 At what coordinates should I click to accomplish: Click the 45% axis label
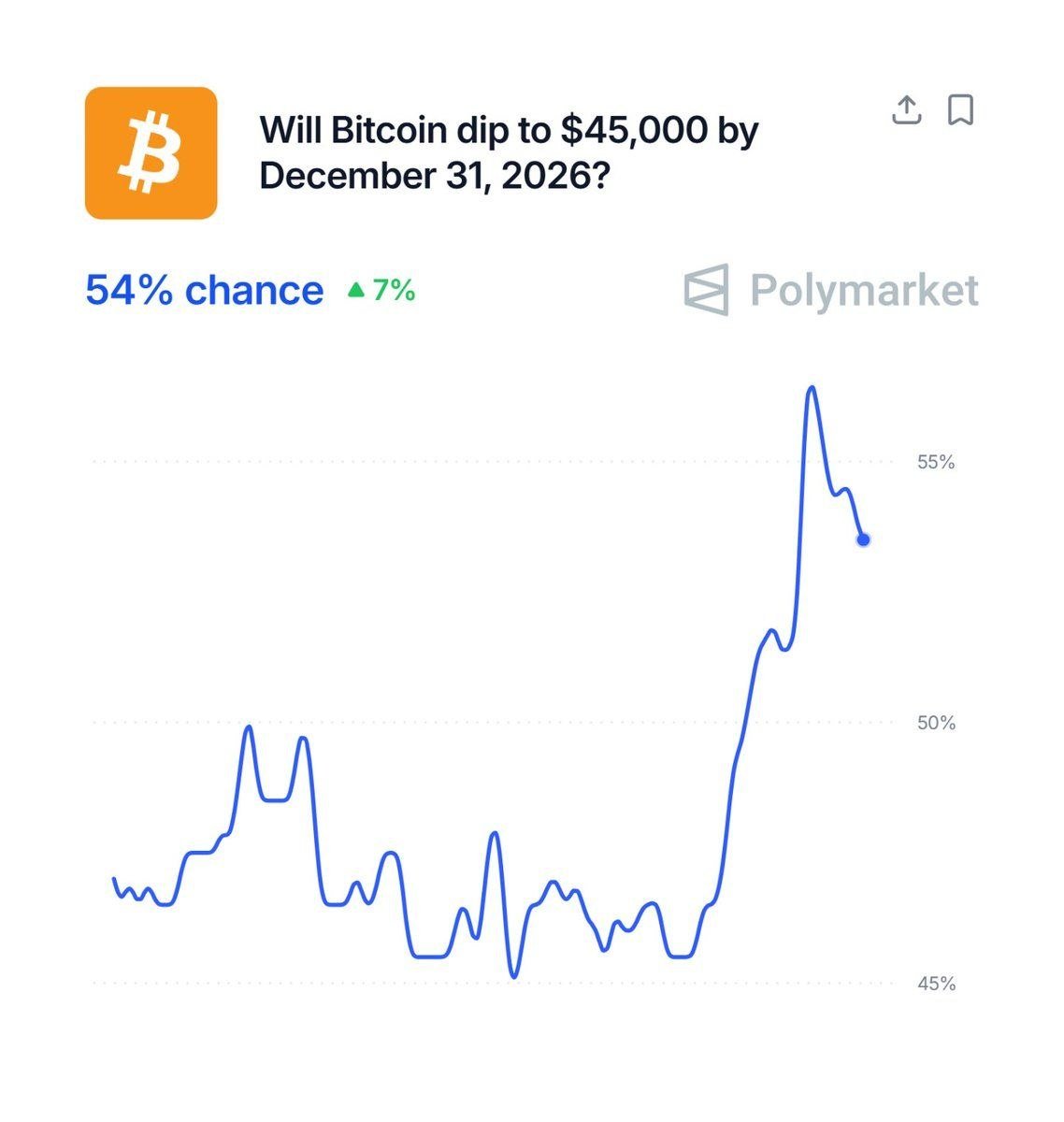tap(938, 984)
